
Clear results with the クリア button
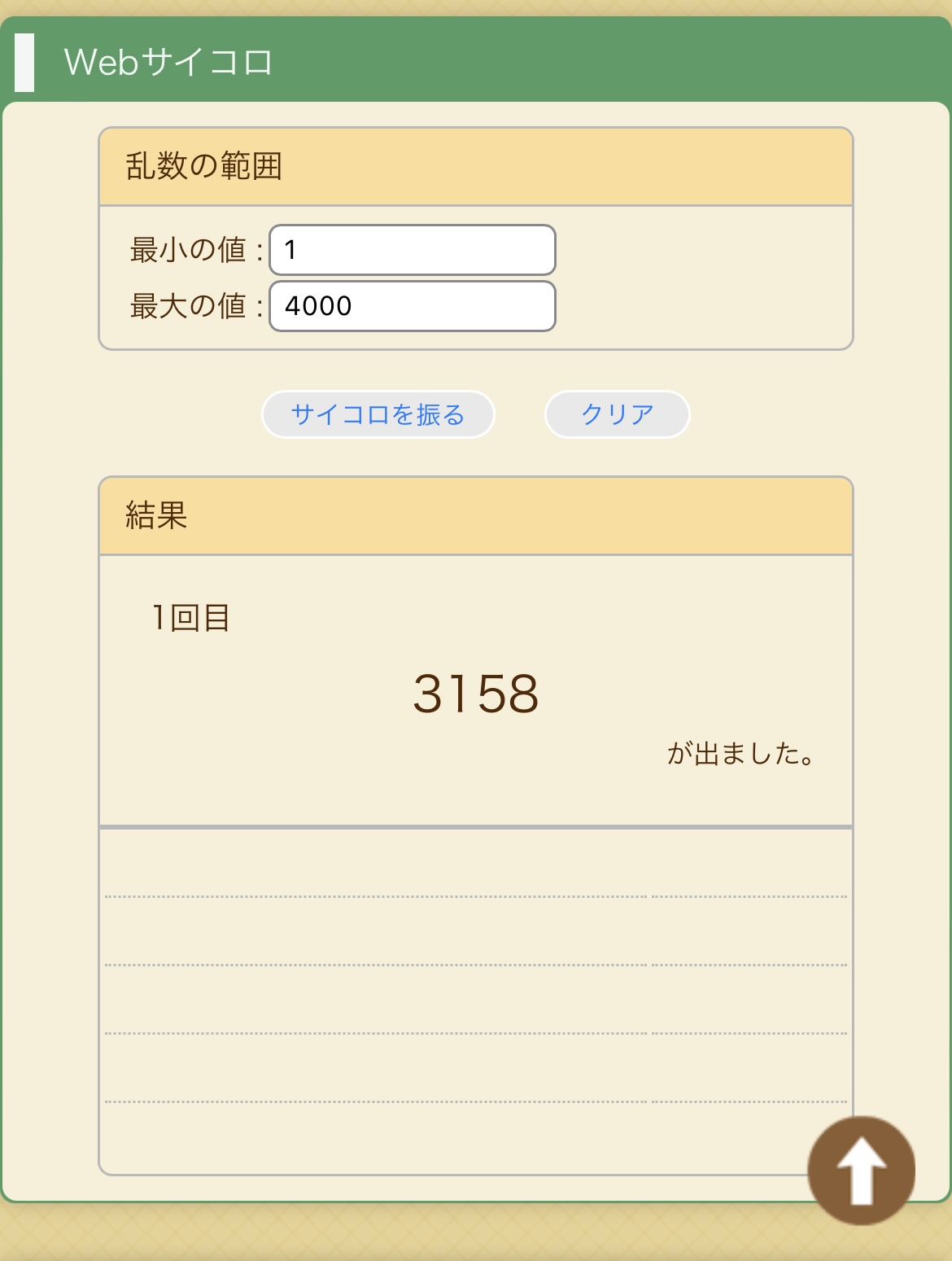tap(617, 414)
